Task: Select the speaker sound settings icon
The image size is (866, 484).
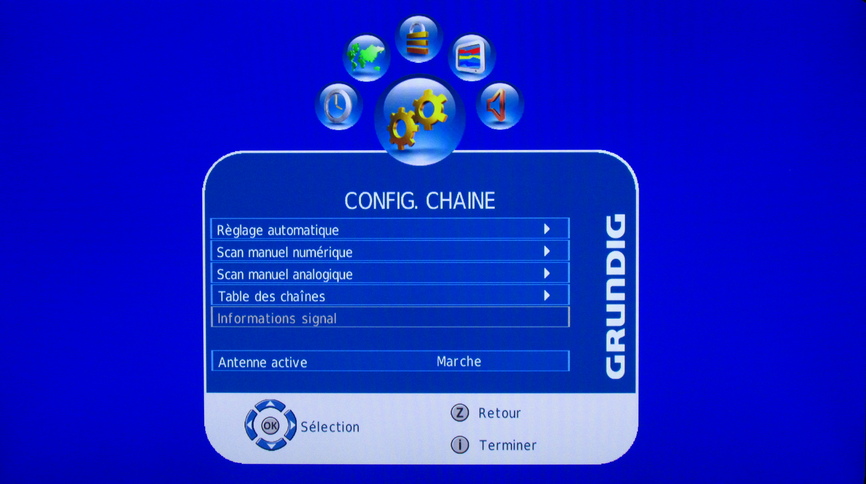Action: (x=499, y=105)
